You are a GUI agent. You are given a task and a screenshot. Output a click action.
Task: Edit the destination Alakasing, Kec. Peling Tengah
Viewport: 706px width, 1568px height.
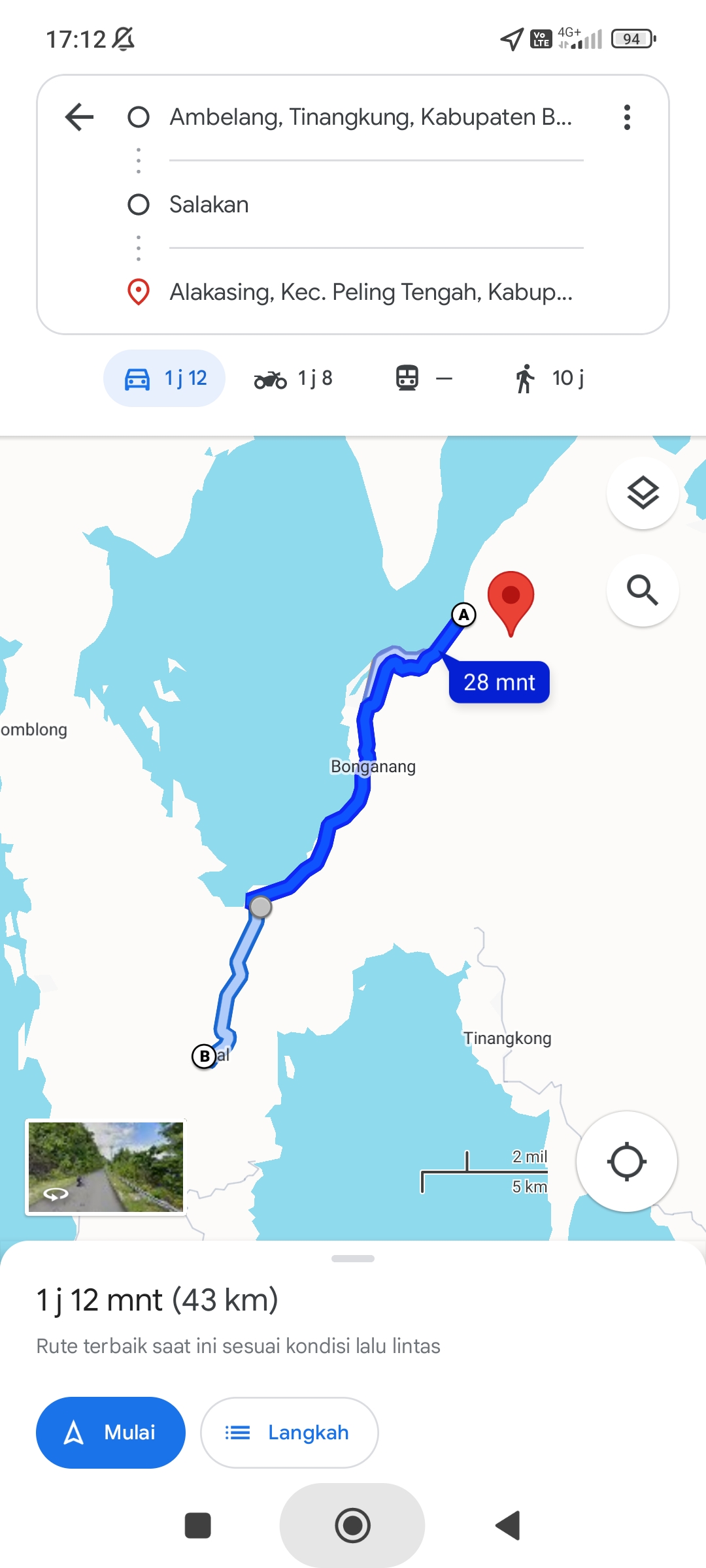click(x=371, y=292)
